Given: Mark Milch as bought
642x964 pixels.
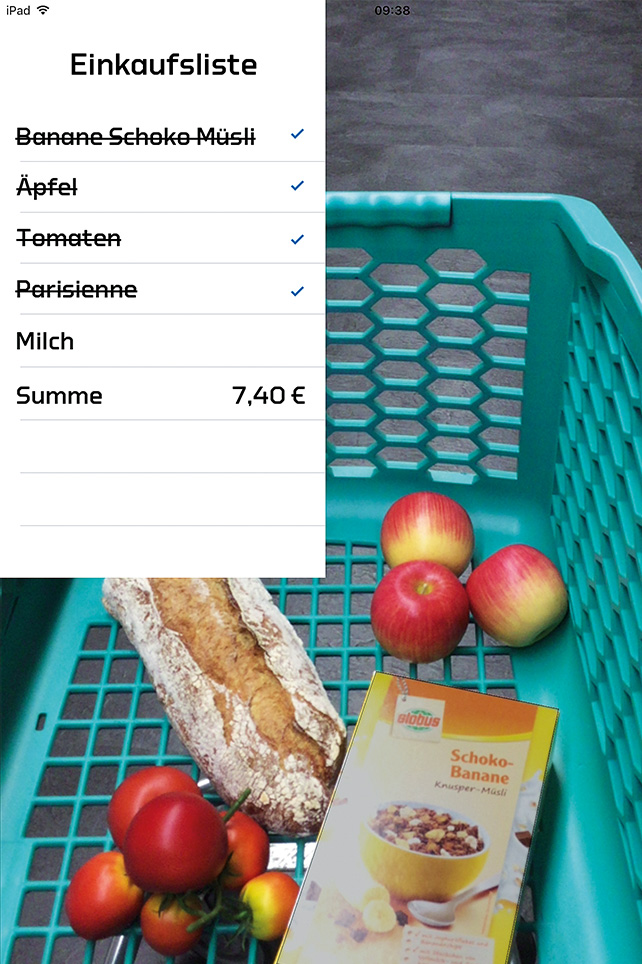Looking at the screenshot, I should pyautogui.click(x=160, y=342).
